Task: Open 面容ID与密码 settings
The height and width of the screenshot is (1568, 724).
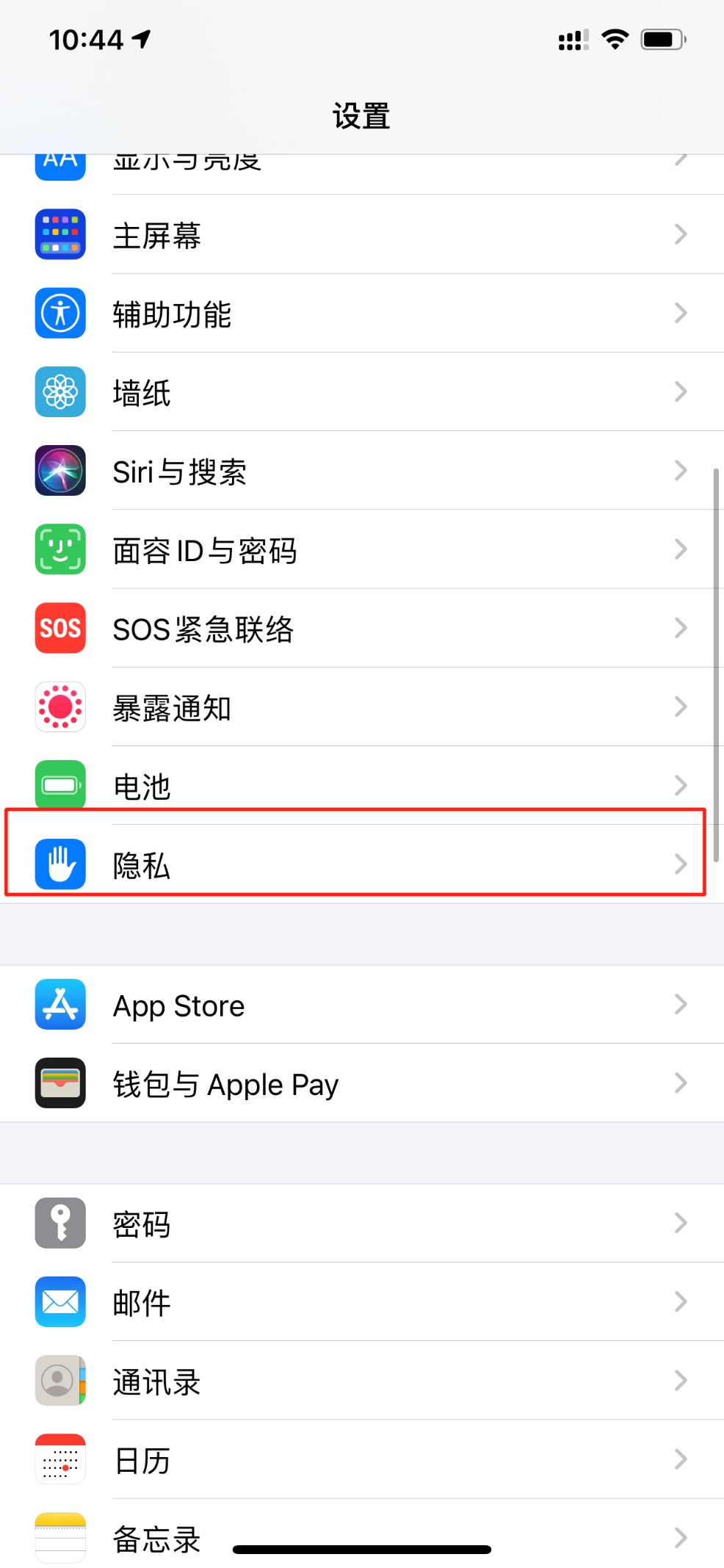Action: point(362,549)
